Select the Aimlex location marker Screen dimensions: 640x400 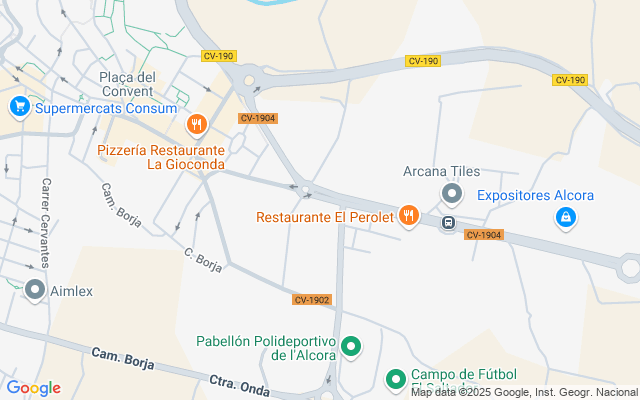36,291
